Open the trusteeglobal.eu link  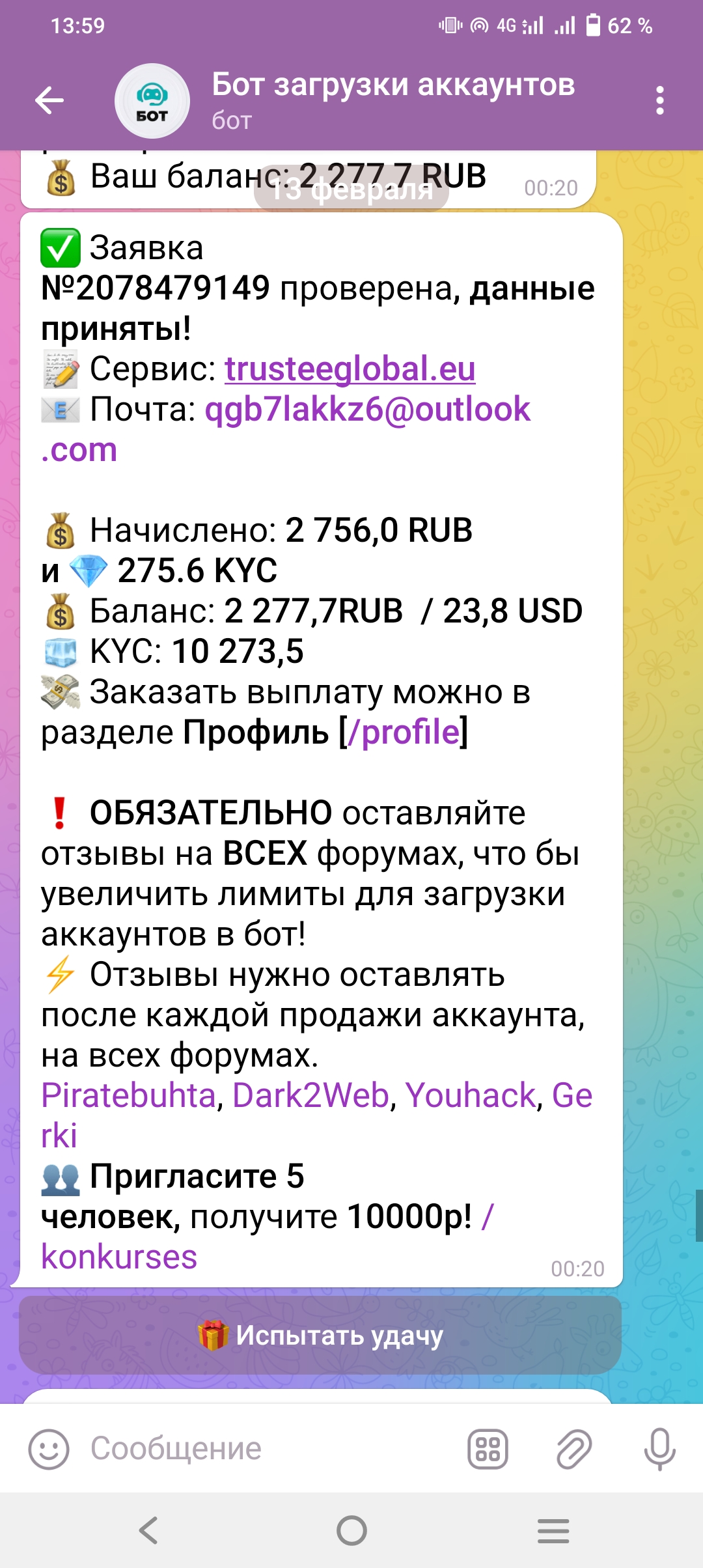pyautogui.click(x=350, y=369)
